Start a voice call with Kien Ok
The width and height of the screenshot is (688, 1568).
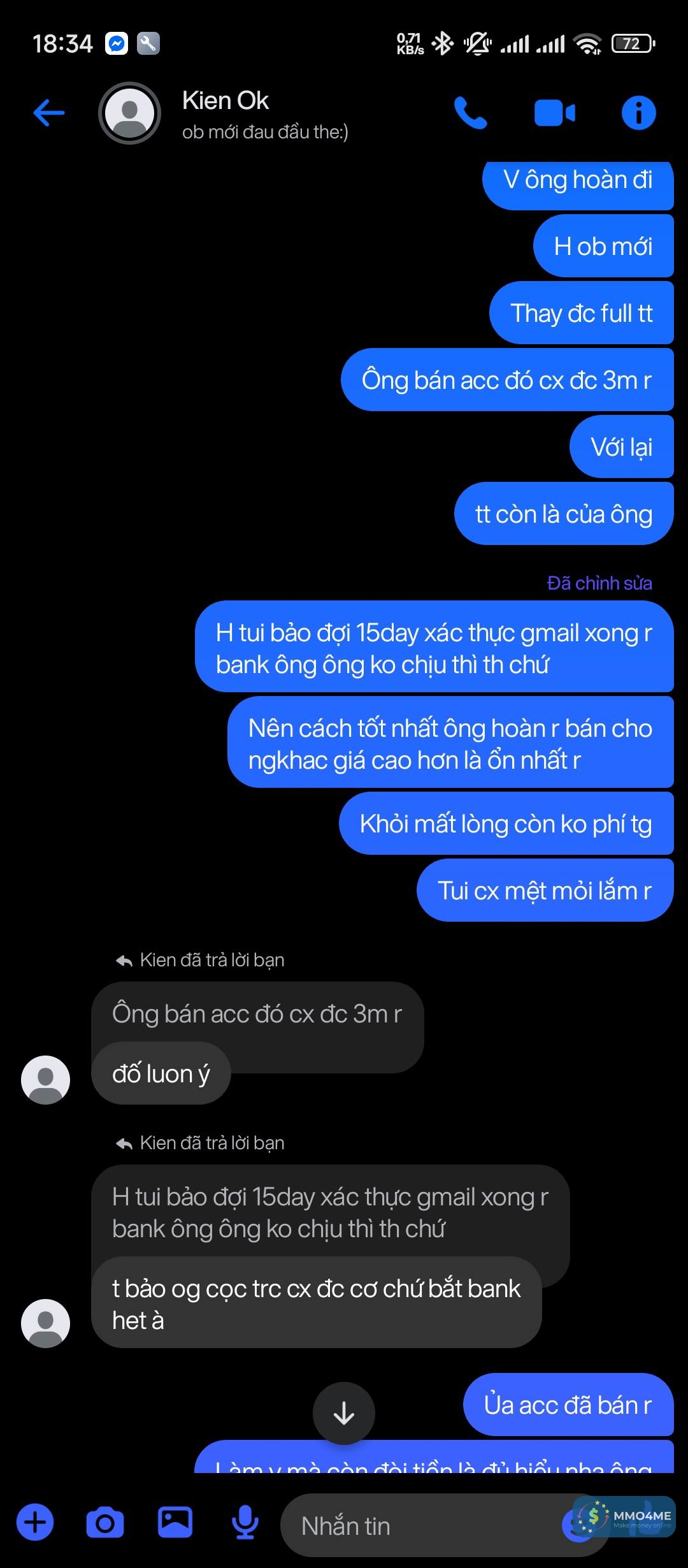(x=470, y=113)
